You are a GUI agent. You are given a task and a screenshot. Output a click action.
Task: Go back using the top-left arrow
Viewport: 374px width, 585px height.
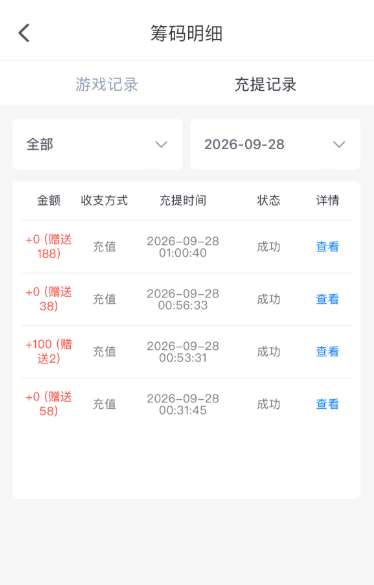click(24, 33)
